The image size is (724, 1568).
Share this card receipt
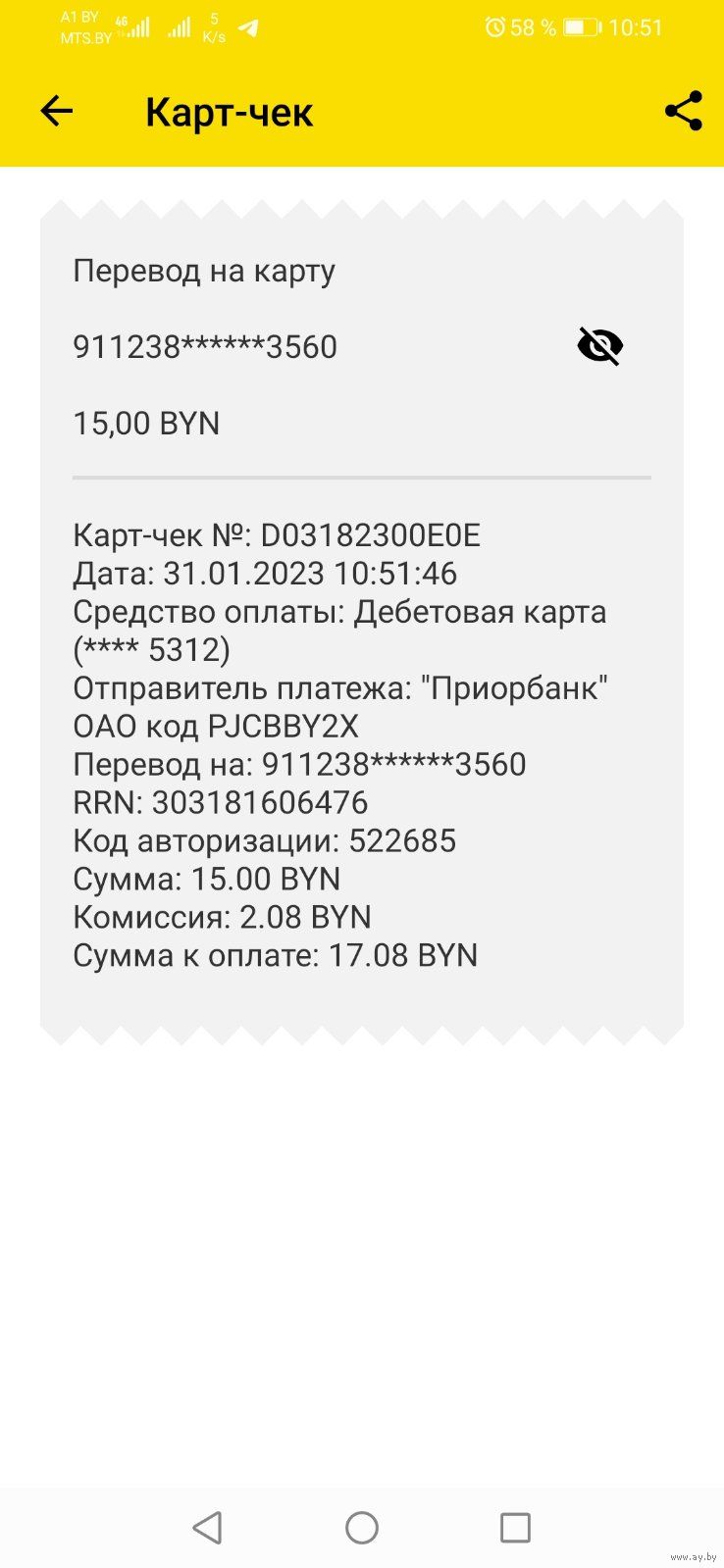click(683, 111)
